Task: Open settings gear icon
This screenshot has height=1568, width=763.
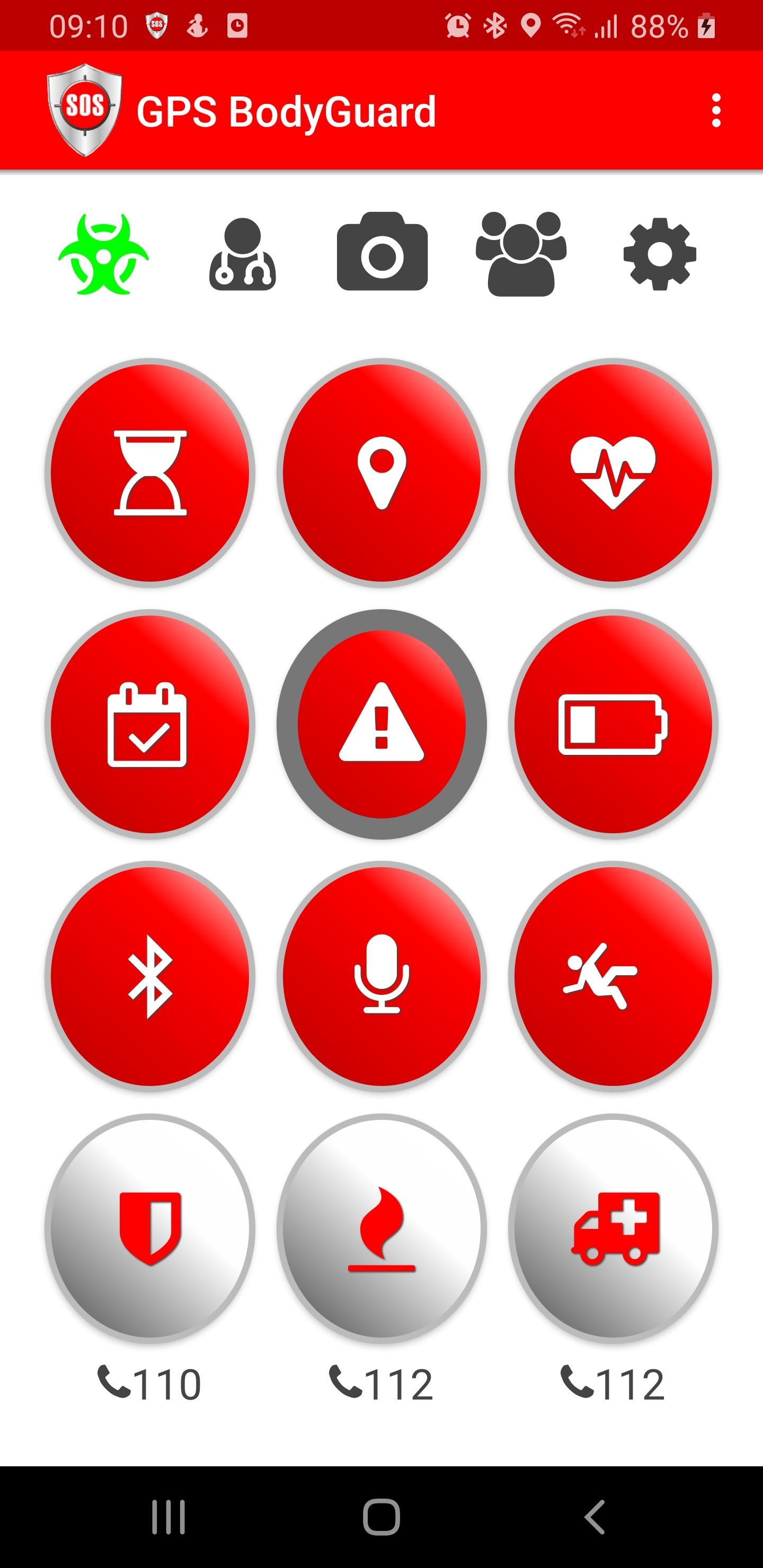Action: (660, 254)
